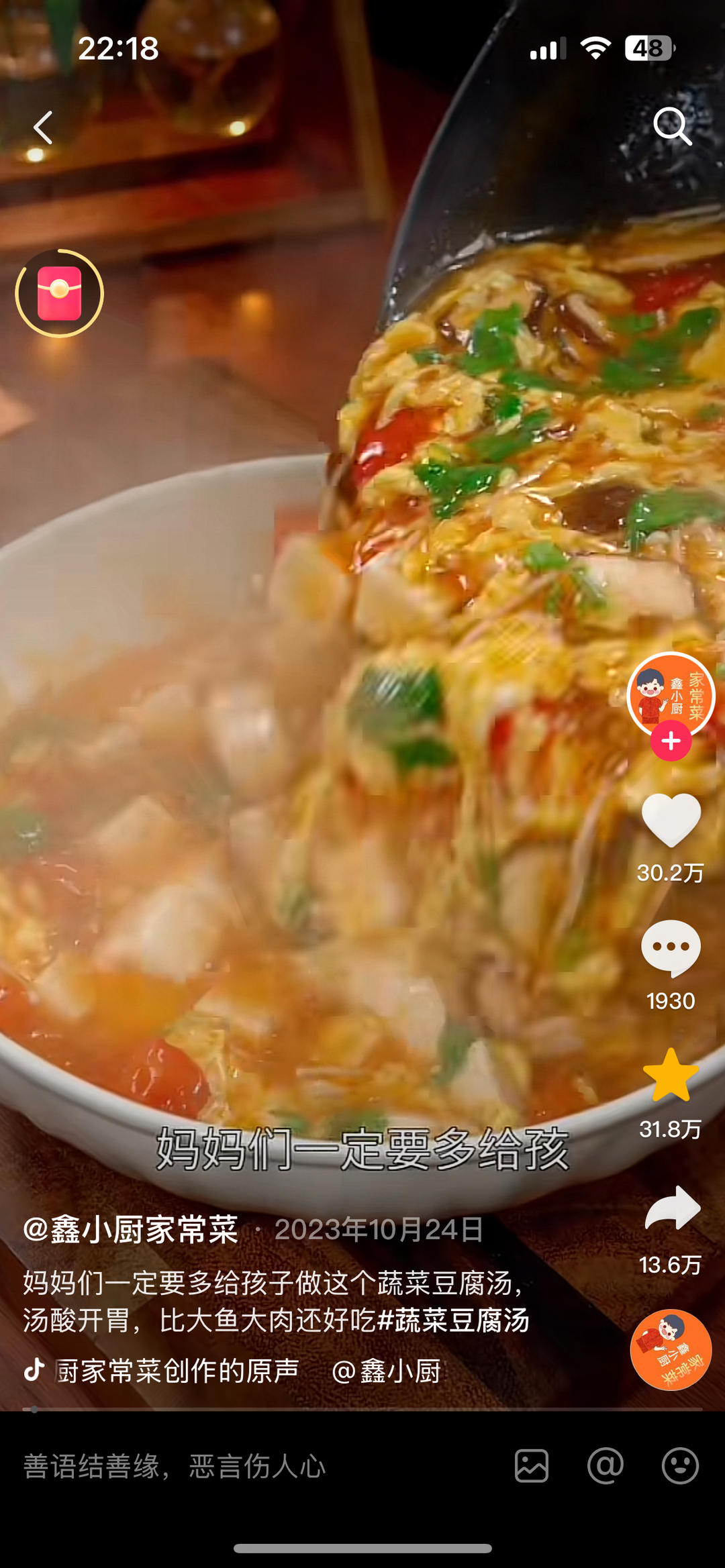Tap the video progress bar
This screenshot has width=725, height=1568.
pyautogui.click(x=362, y=1409)
